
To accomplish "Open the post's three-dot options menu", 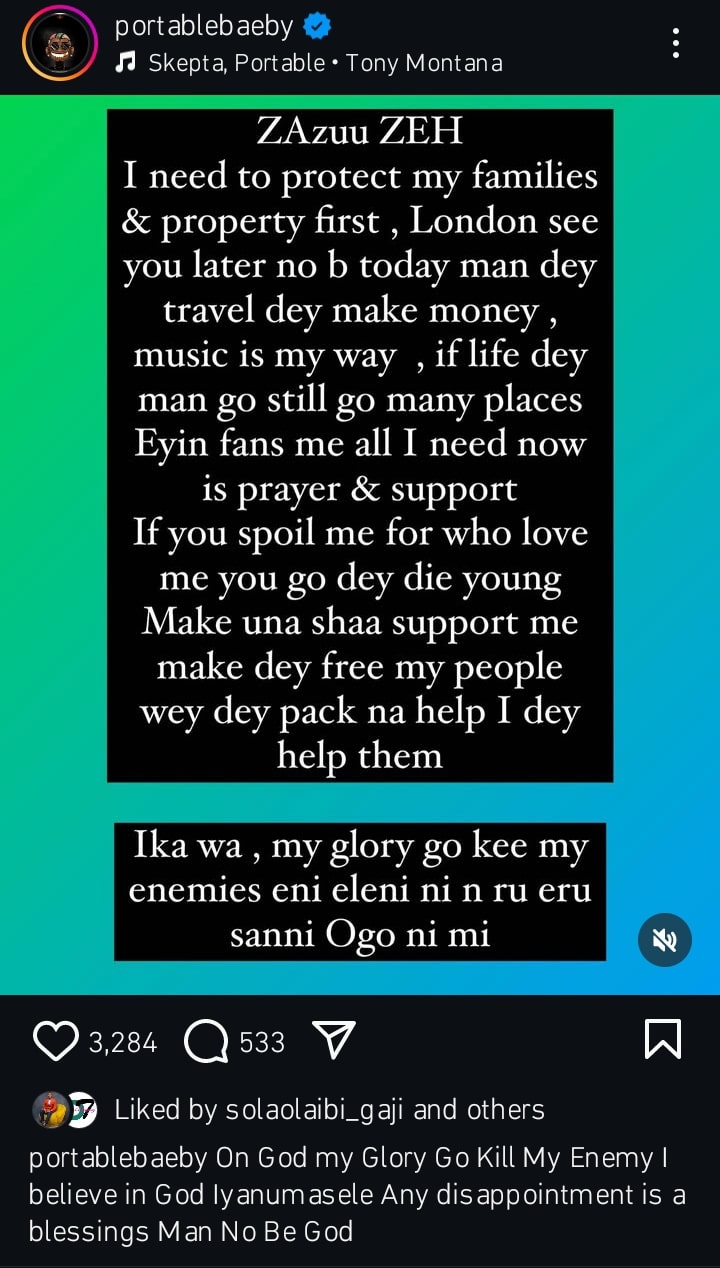I will [676, 43].
